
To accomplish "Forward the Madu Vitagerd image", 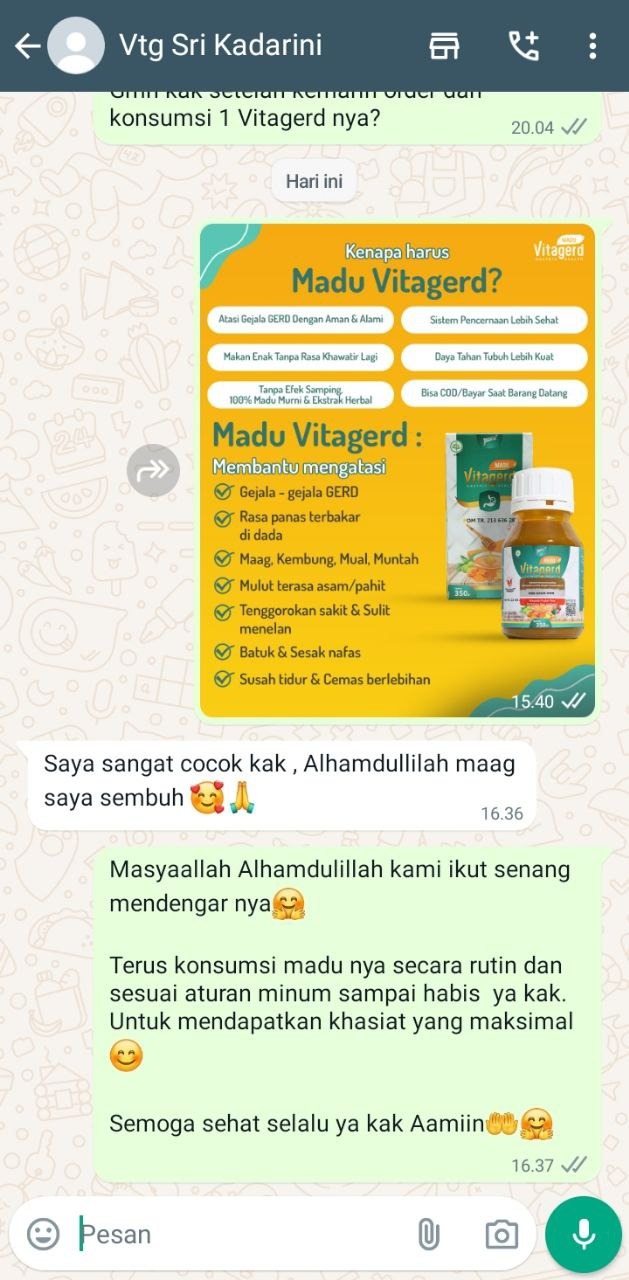I will [x=153, y=471].
